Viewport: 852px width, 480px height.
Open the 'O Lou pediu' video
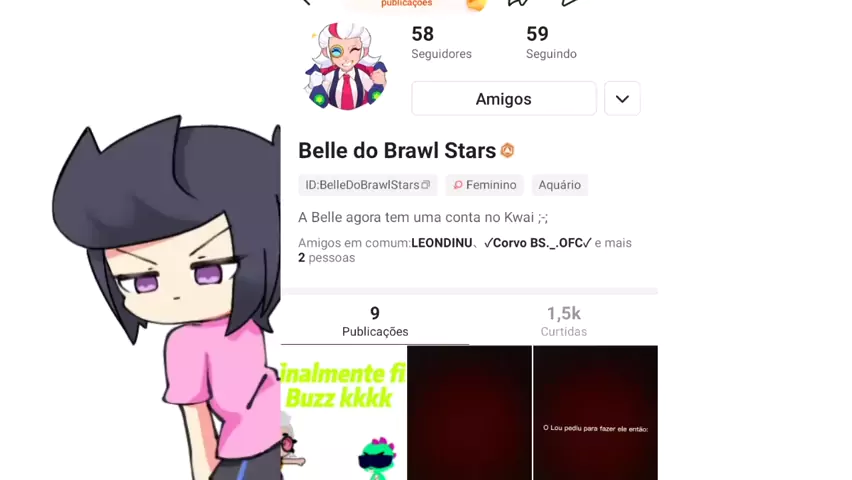(595, 413)
